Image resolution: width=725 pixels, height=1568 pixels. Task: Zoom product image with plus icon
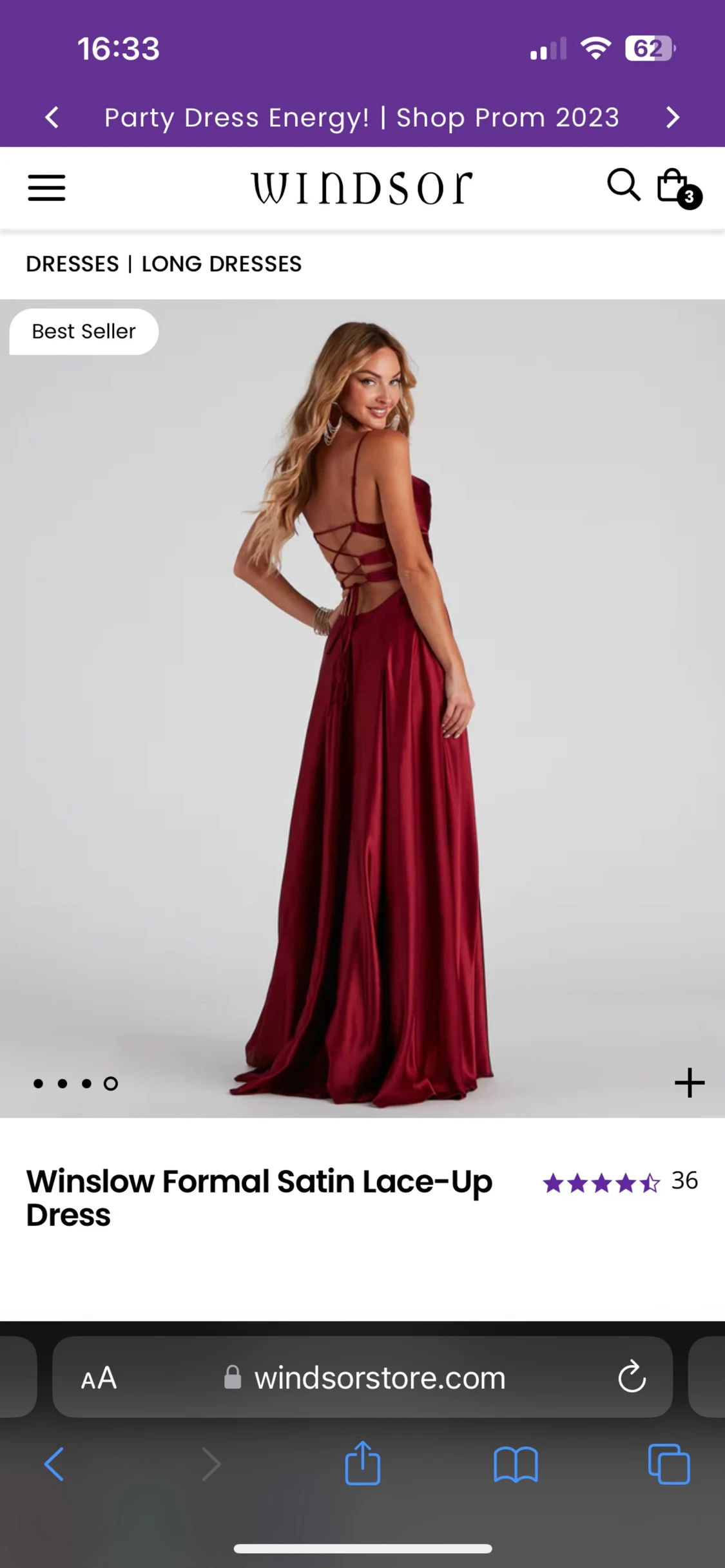pyautogui.click(x=689, y=1083)
